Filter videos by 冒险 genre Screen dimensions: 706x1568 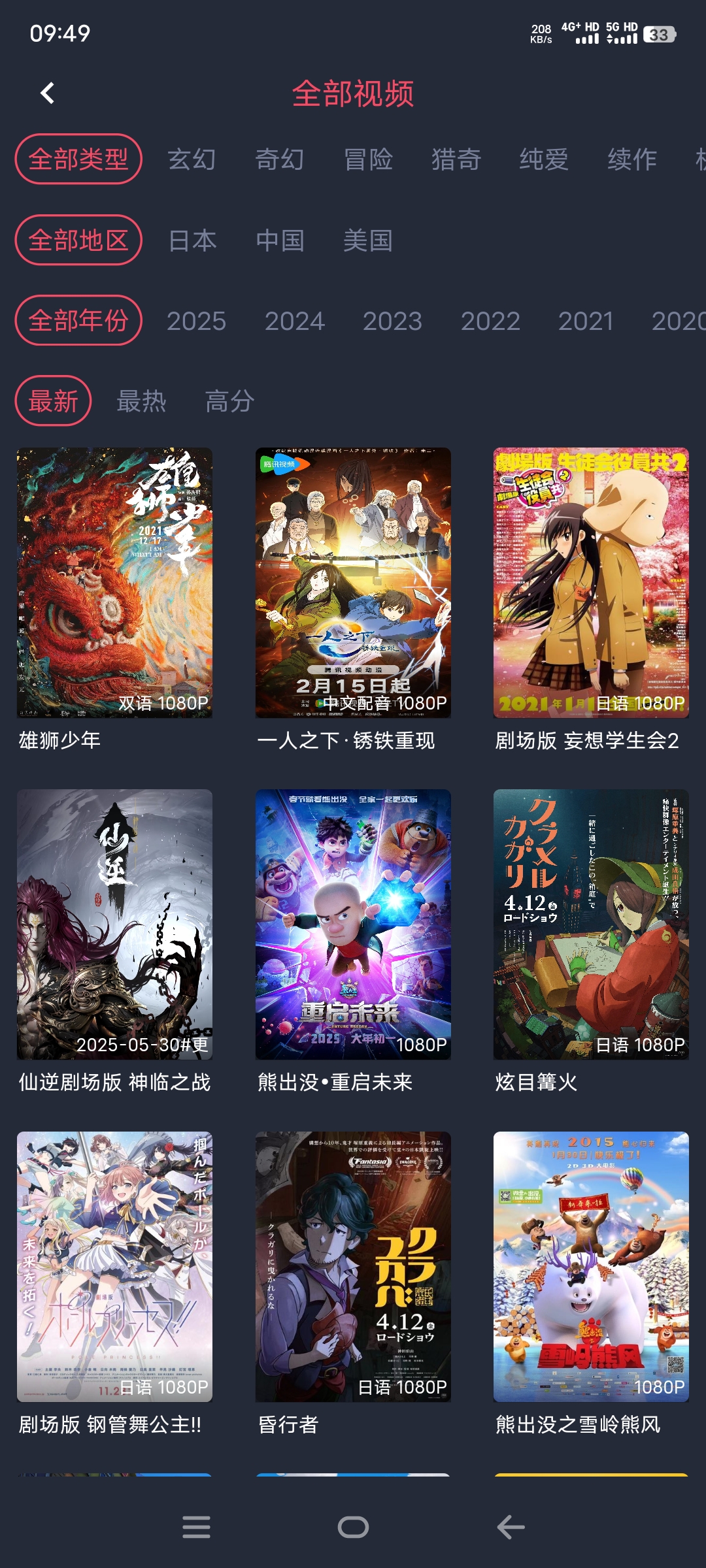click(x=368, y=159)
